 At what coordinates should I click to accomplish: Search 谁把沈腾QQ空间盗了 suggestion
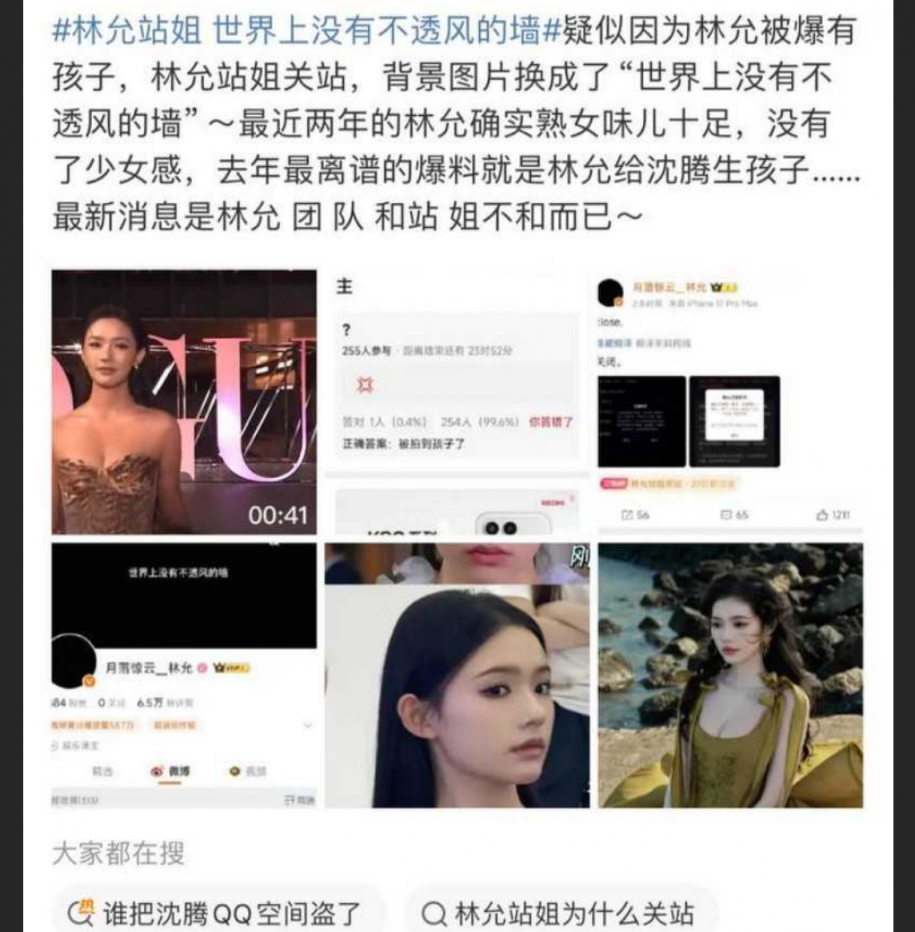pyautogui.click(x=218, y=912)
